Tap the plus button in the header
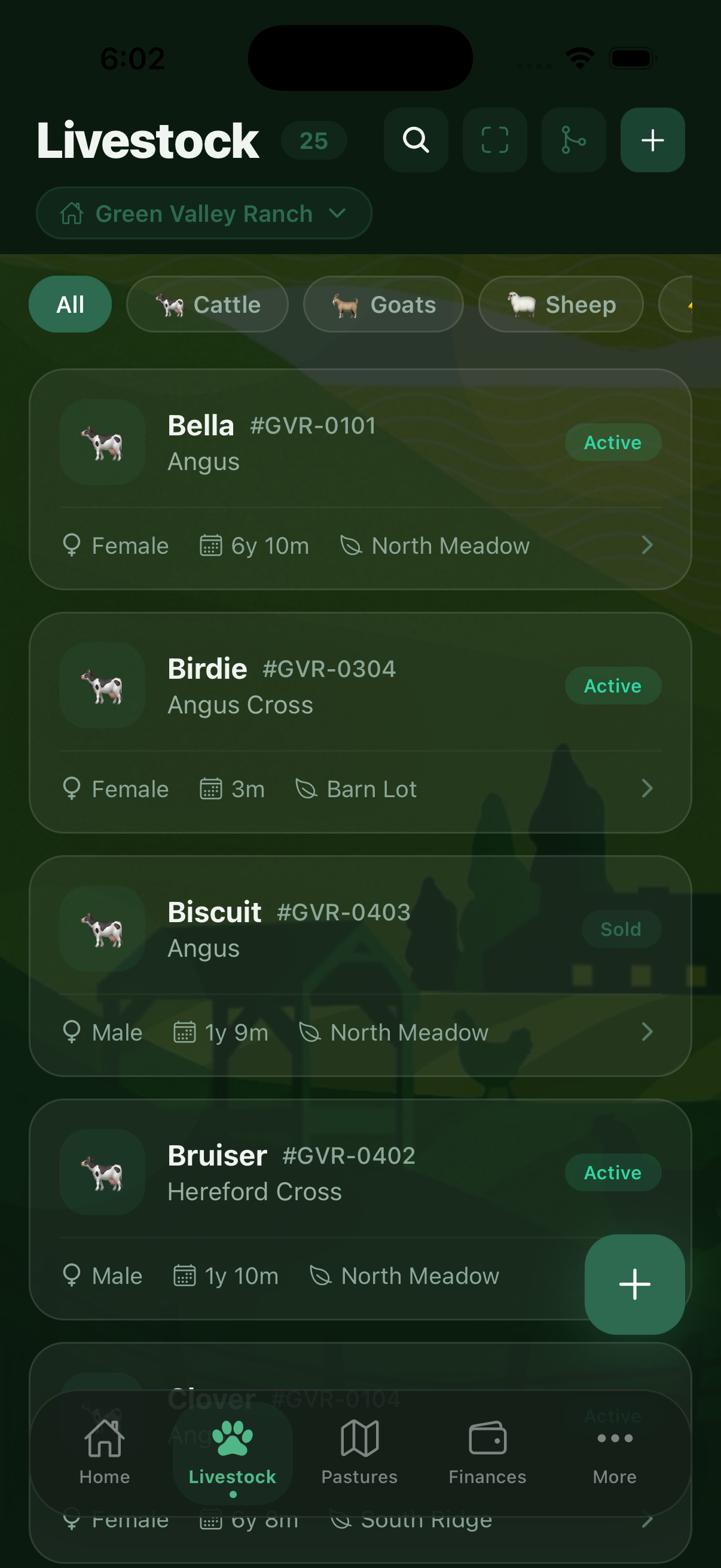 [652, 140]
